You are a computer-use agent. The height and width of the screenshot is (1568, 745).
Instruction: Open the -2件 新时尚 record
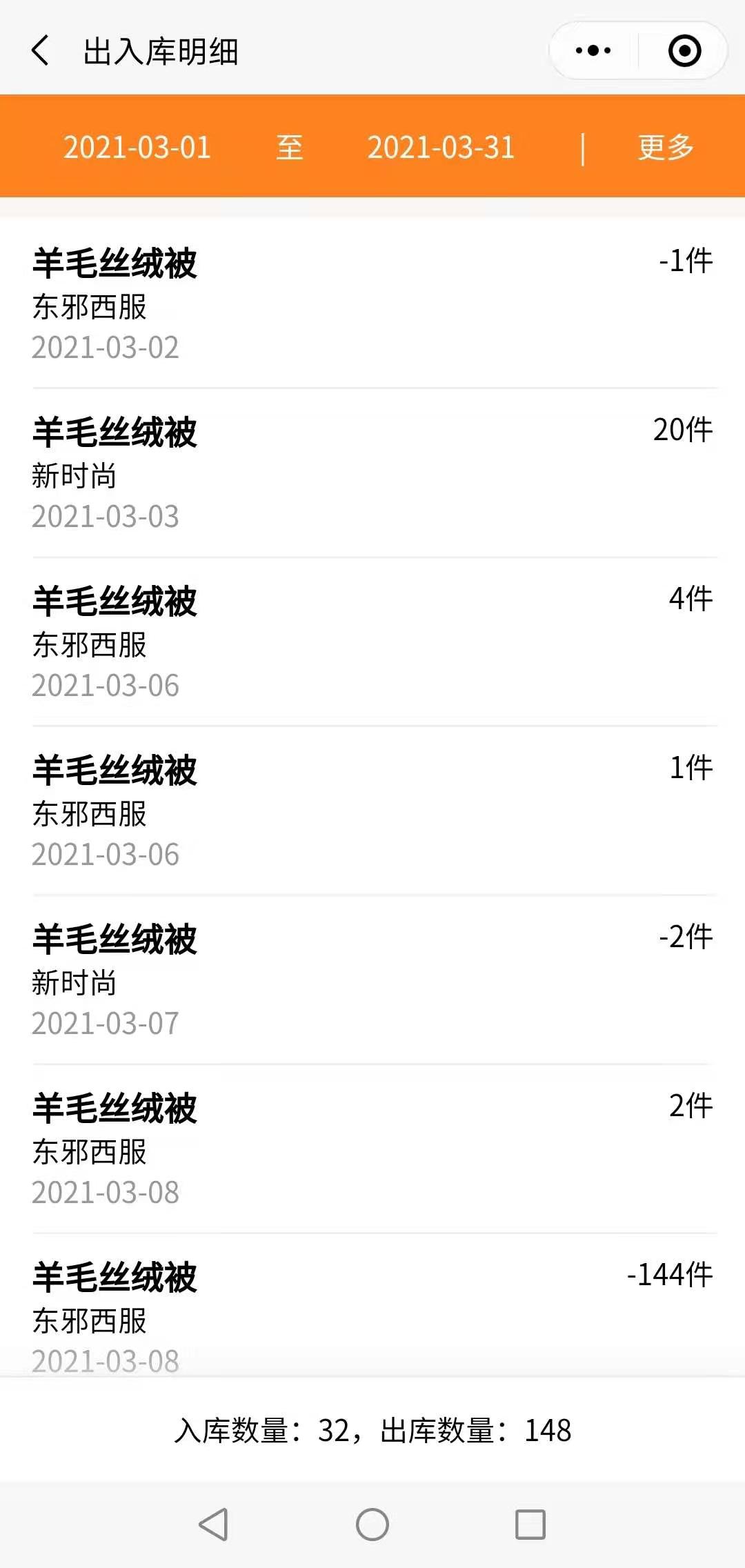click(372, 980)
